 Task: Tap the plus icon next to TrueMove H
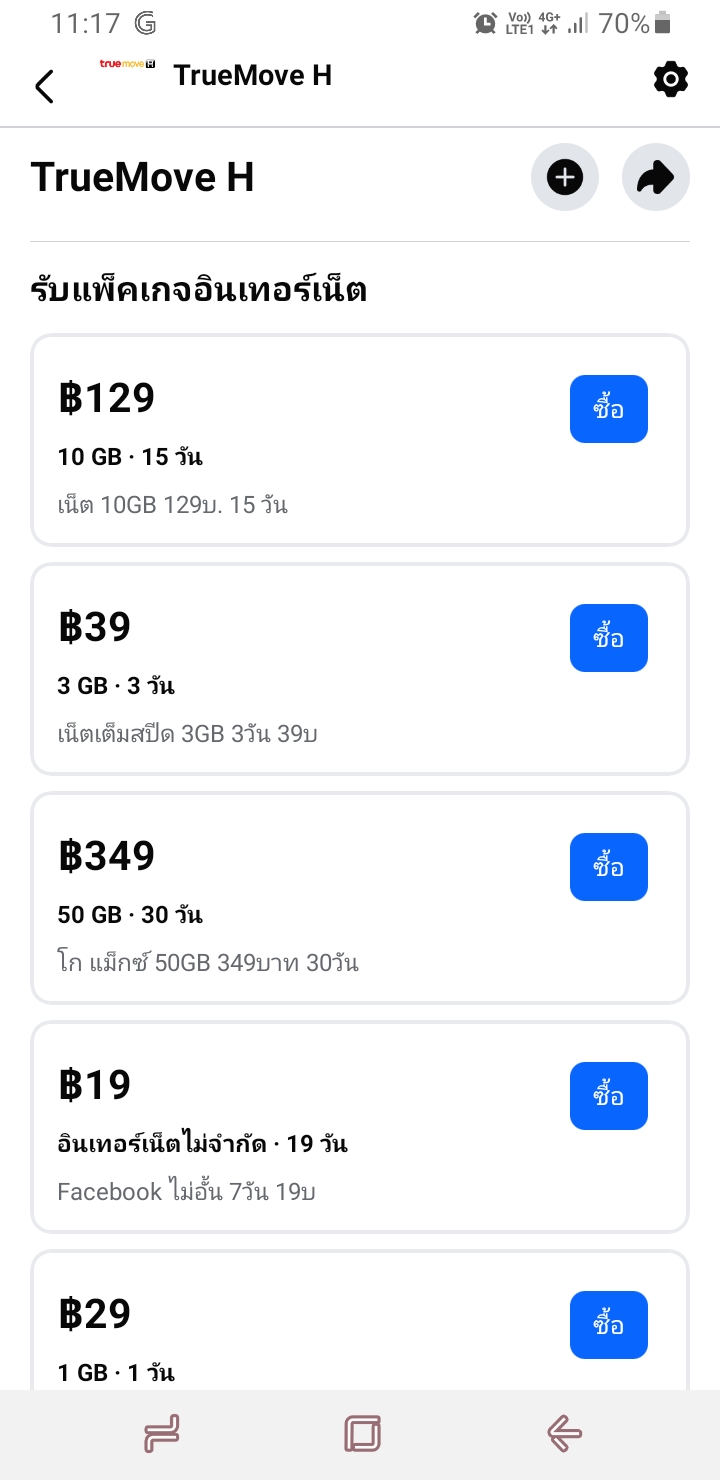point(565,178)
